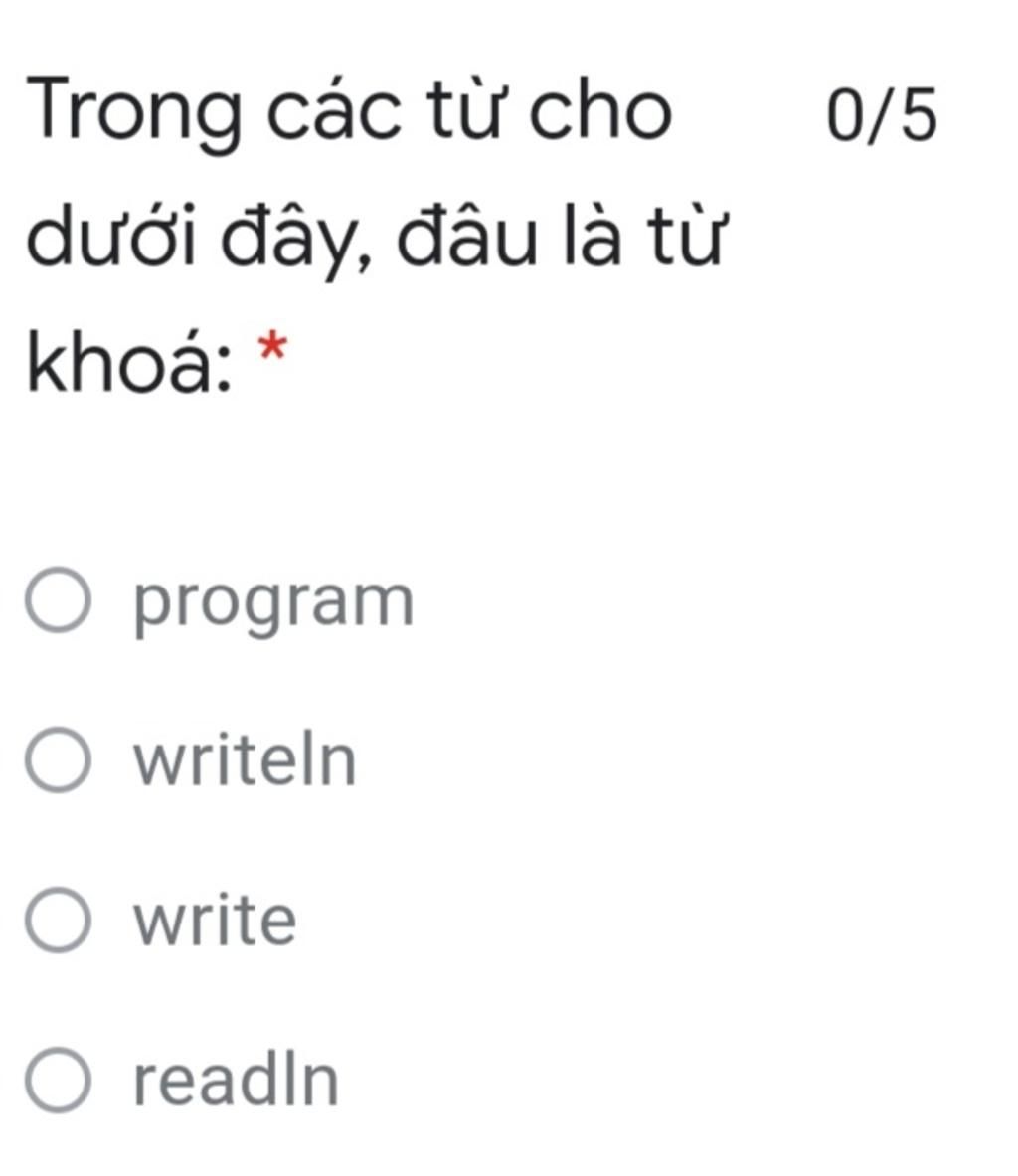Choose the "writeln" radio button
The image size is (1018, 1176).
tap(58, 760)
